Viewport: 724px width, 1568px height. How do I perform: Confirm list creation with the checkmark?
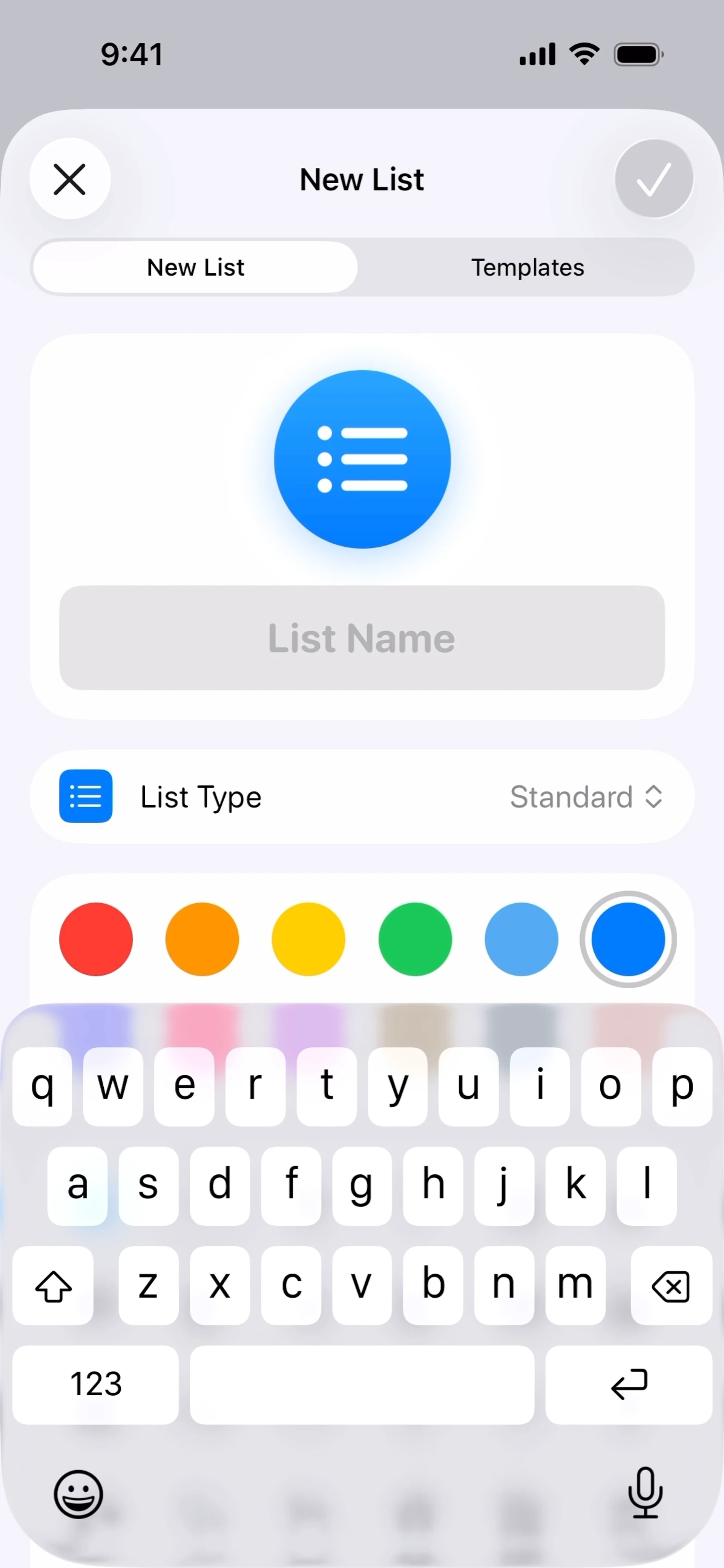pyautogui.click(x=653, y=179)
